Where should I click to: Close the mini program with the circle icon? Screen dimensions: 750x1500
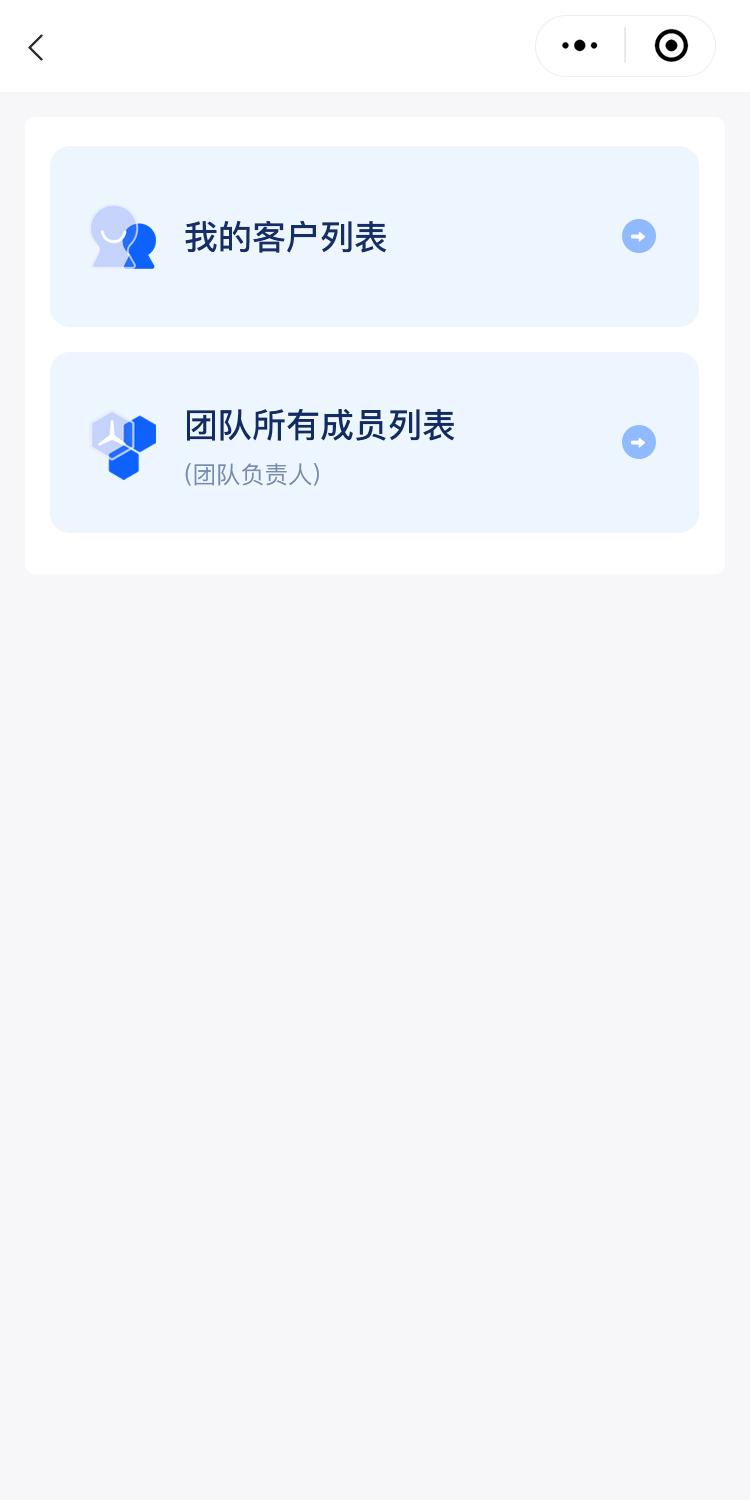[670, 46]
